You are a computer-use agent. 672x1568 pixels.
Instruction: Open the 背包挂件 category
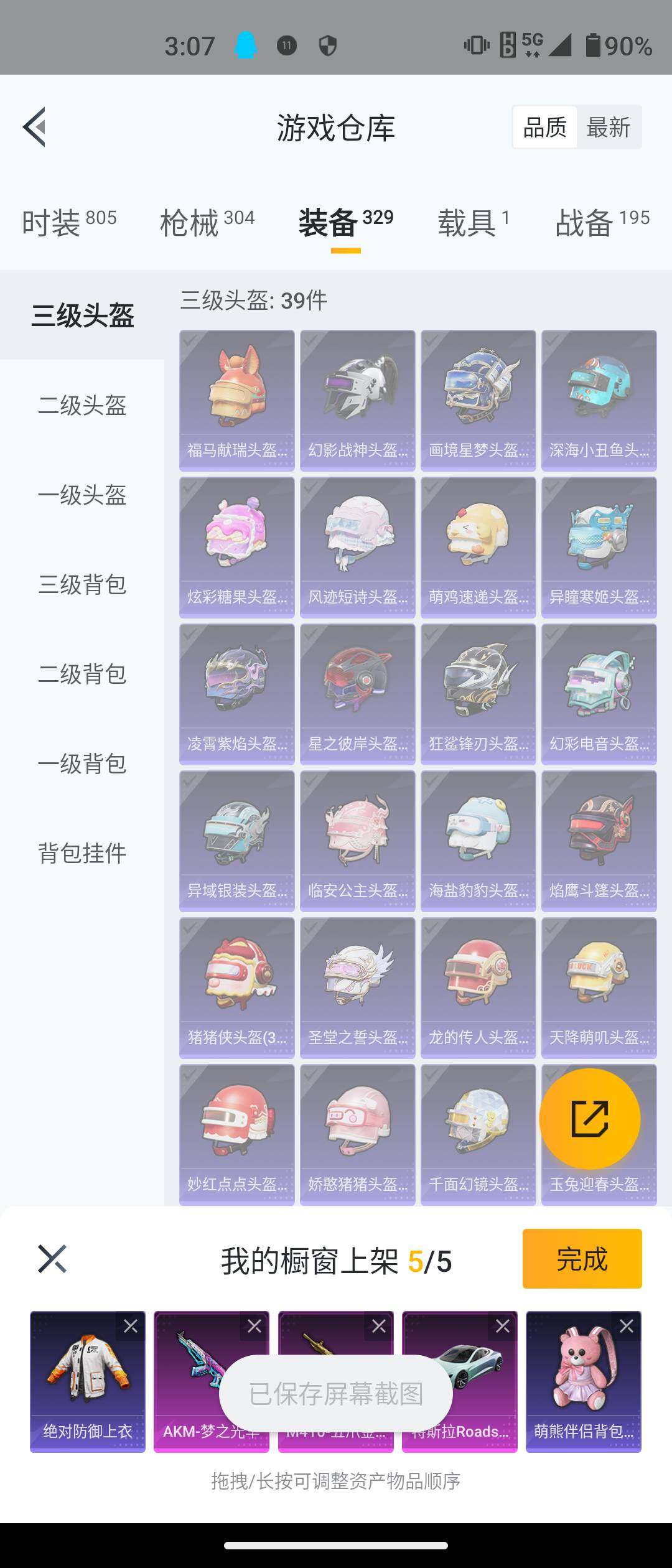(84, 854)
